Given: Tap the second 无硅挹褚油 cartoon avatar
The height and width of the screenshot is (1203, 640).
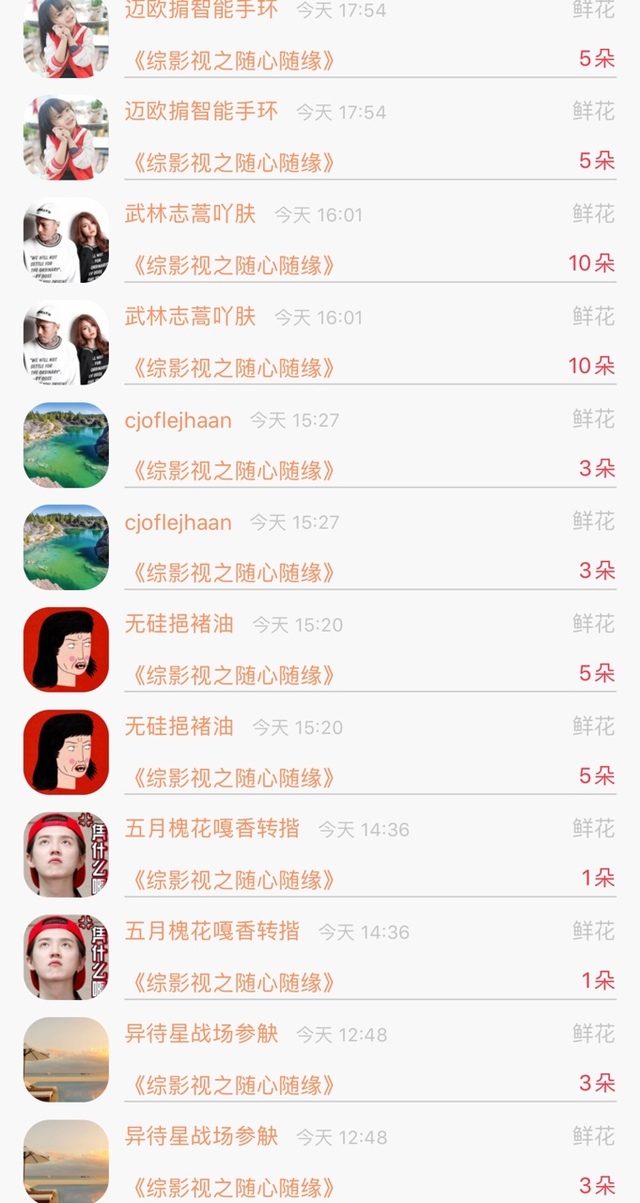Looking at the screenshot, I should [x=66, y=752].
